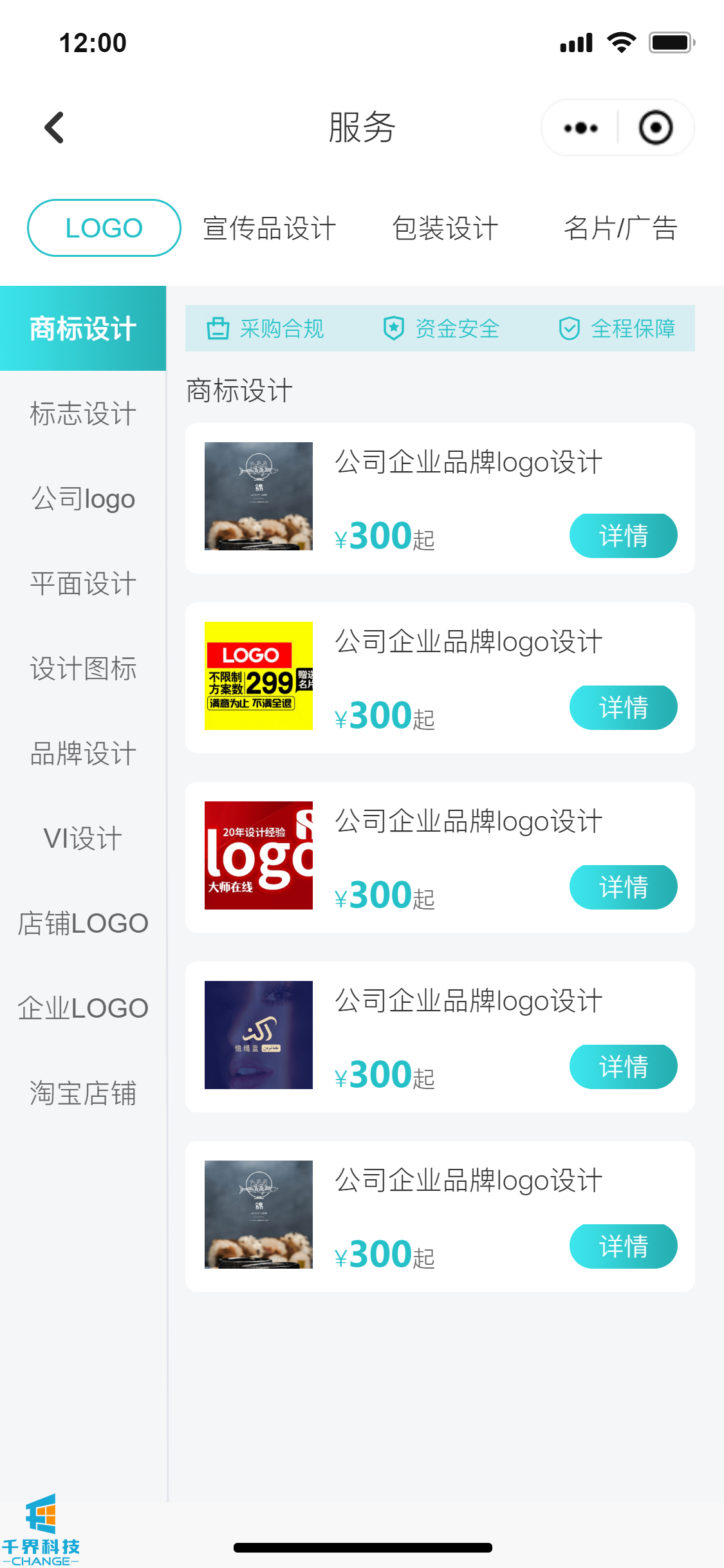Select 设计图标 in the sidebar

pos(83,669)
